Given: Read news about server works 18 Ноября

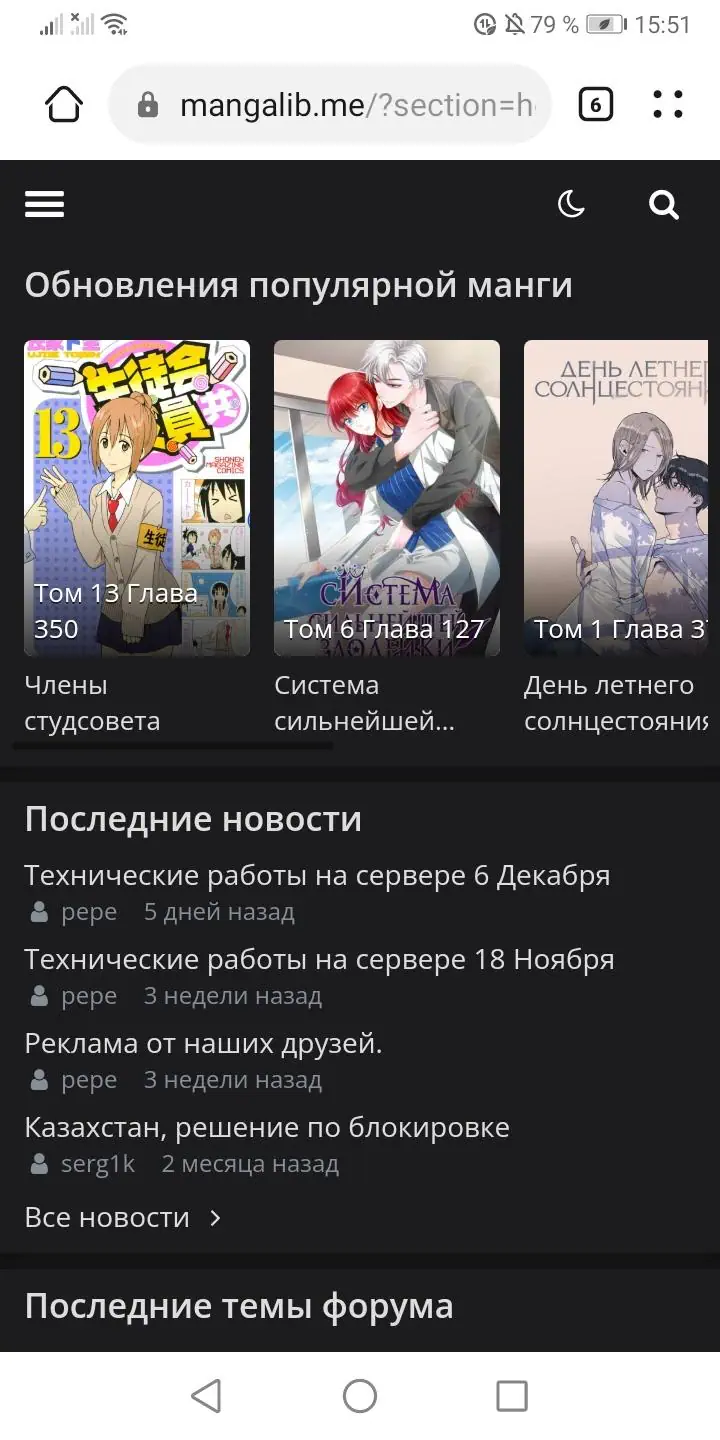Looking at the screenshot, I should point(319,960).
